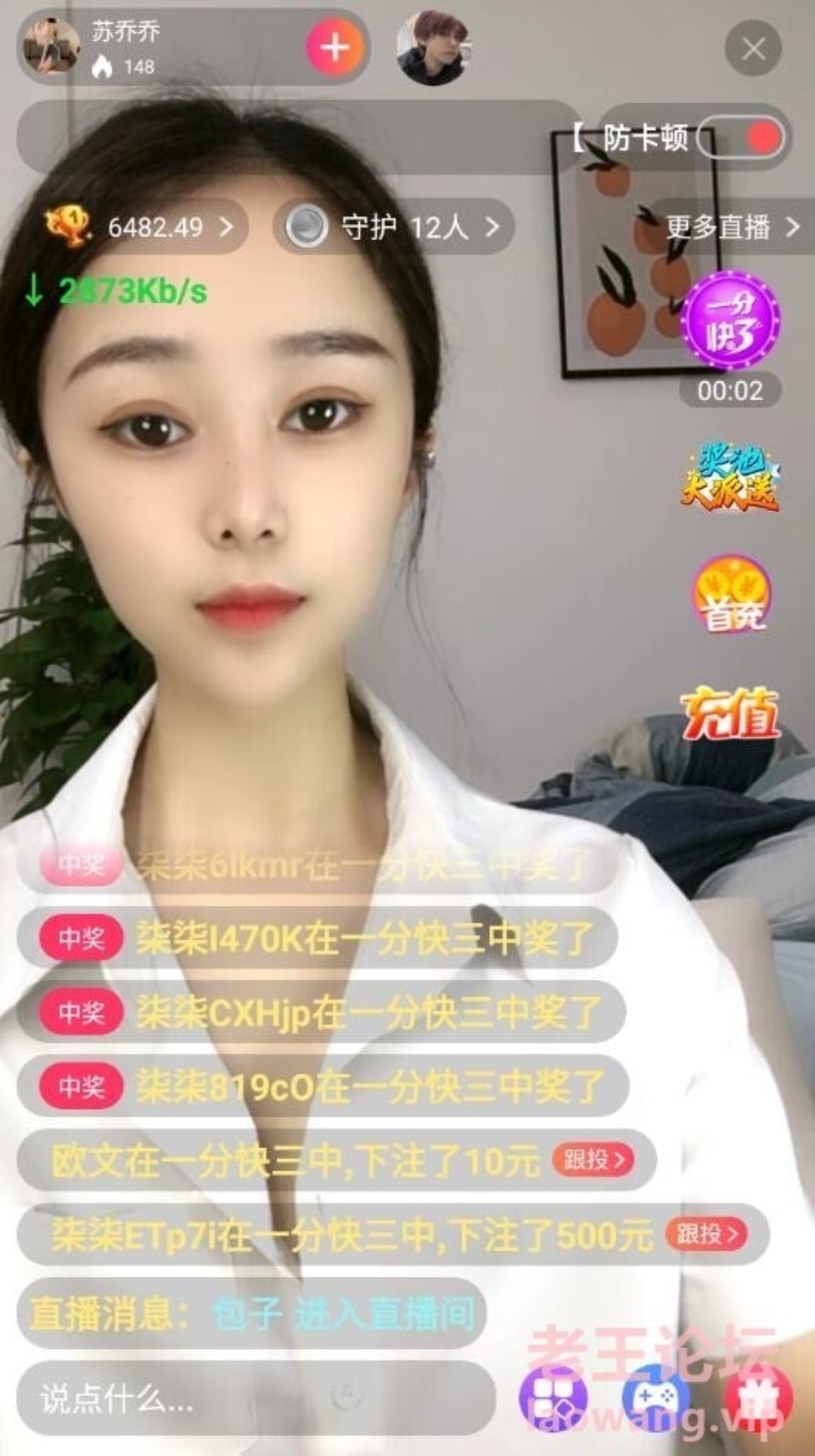Open the purple grid menu icon
The image size is (815, 1456).
(554, 1396)
